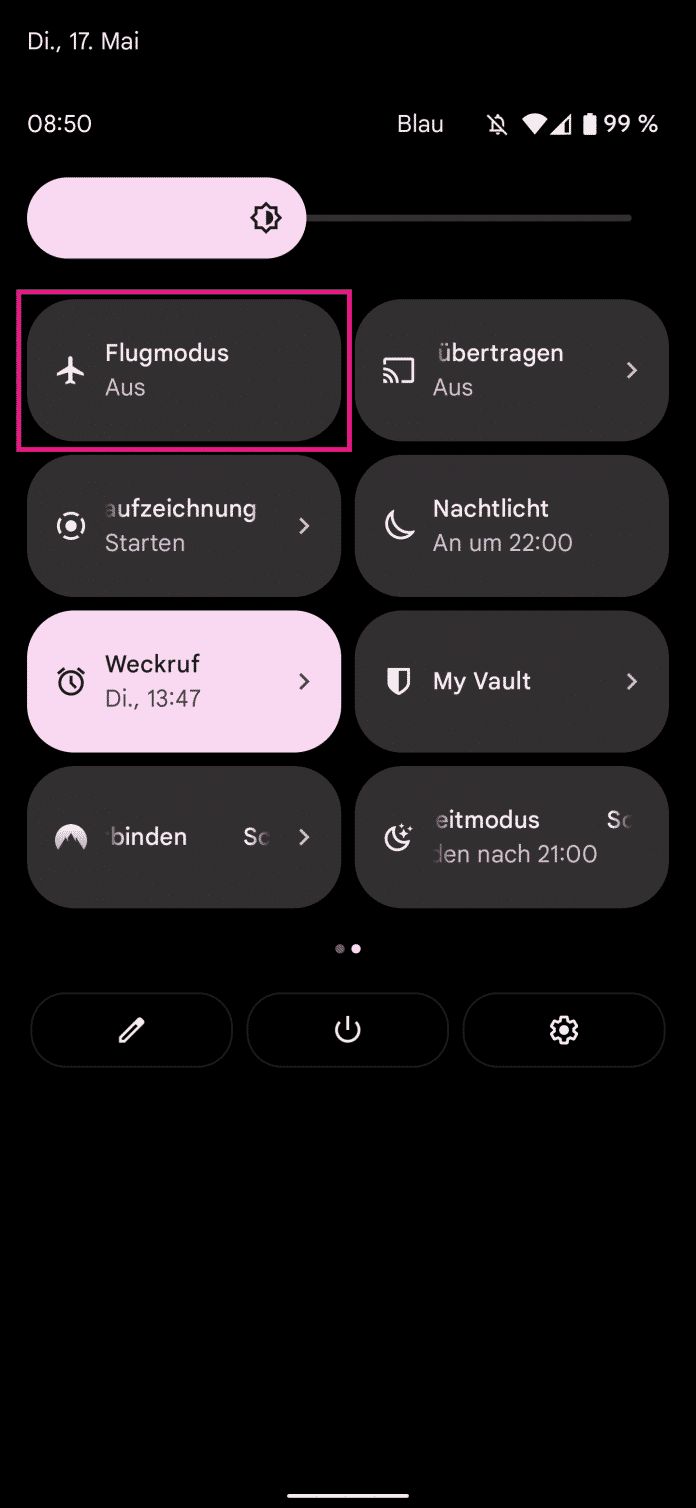
Task: Tap the VPN connect tile
Action: (x=184, y=837)
